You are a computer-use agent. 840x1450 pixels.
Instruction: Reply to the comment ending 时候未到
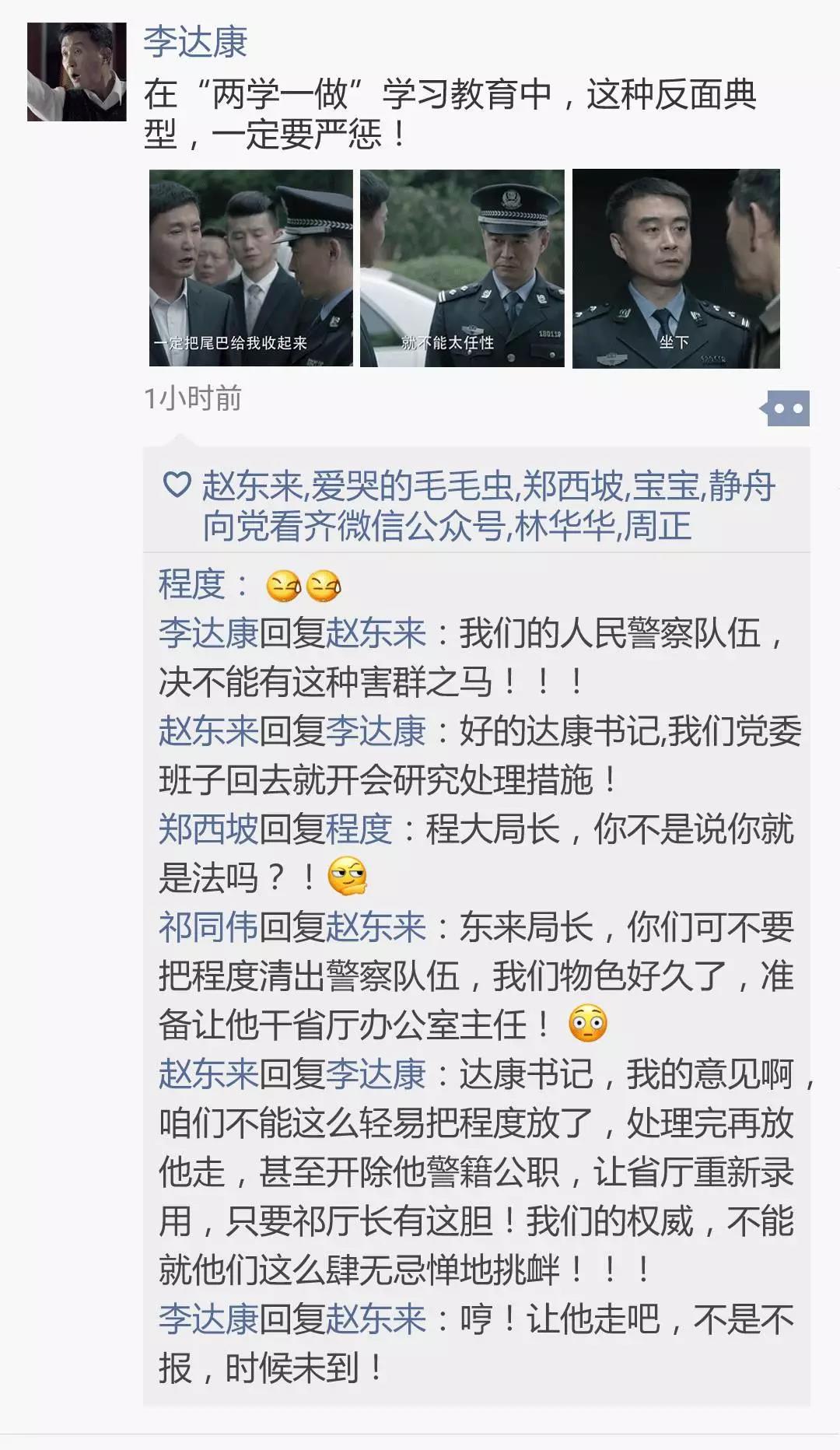(x=477, y=1343)
